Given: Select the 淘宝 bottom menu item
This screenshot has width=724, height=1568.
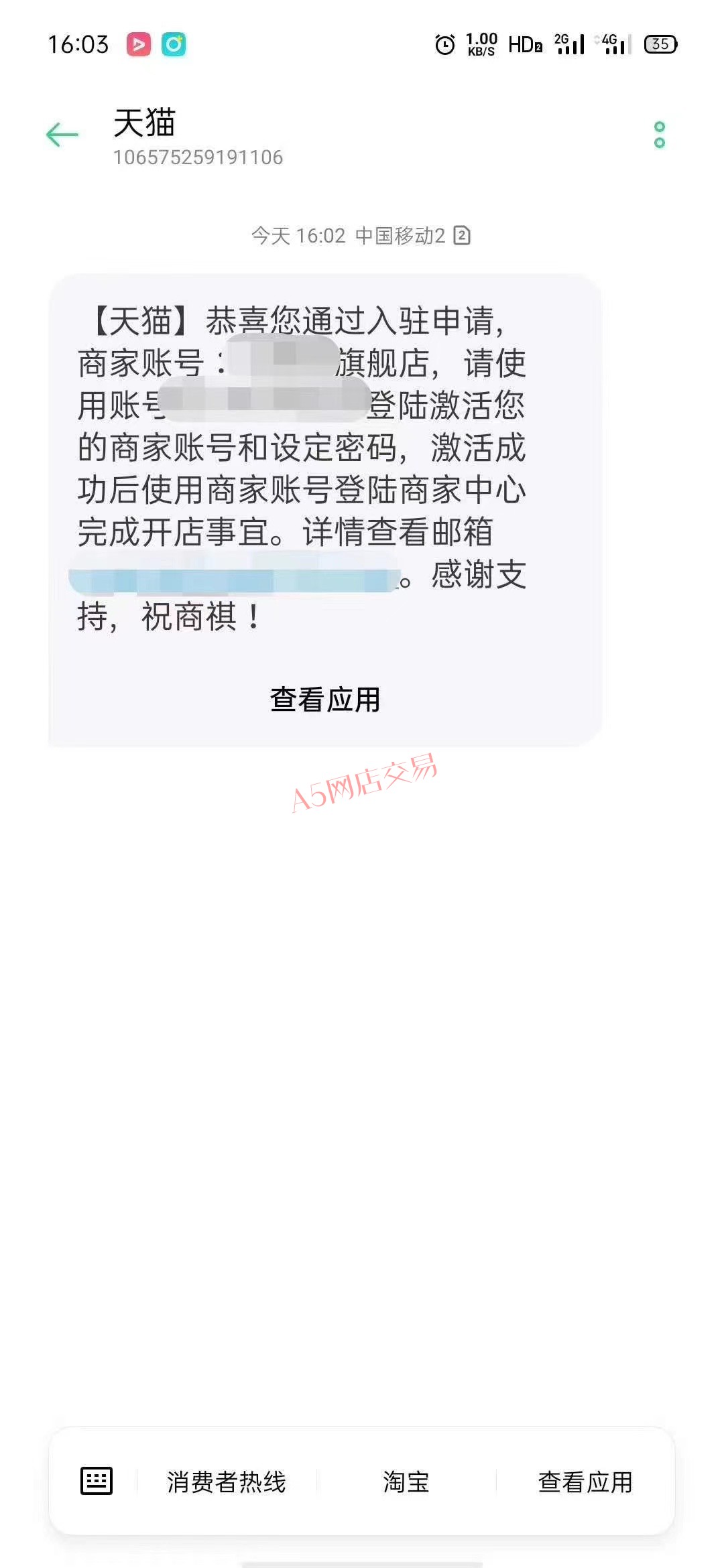Looking at the screenshot, I should click(406, 1482).
